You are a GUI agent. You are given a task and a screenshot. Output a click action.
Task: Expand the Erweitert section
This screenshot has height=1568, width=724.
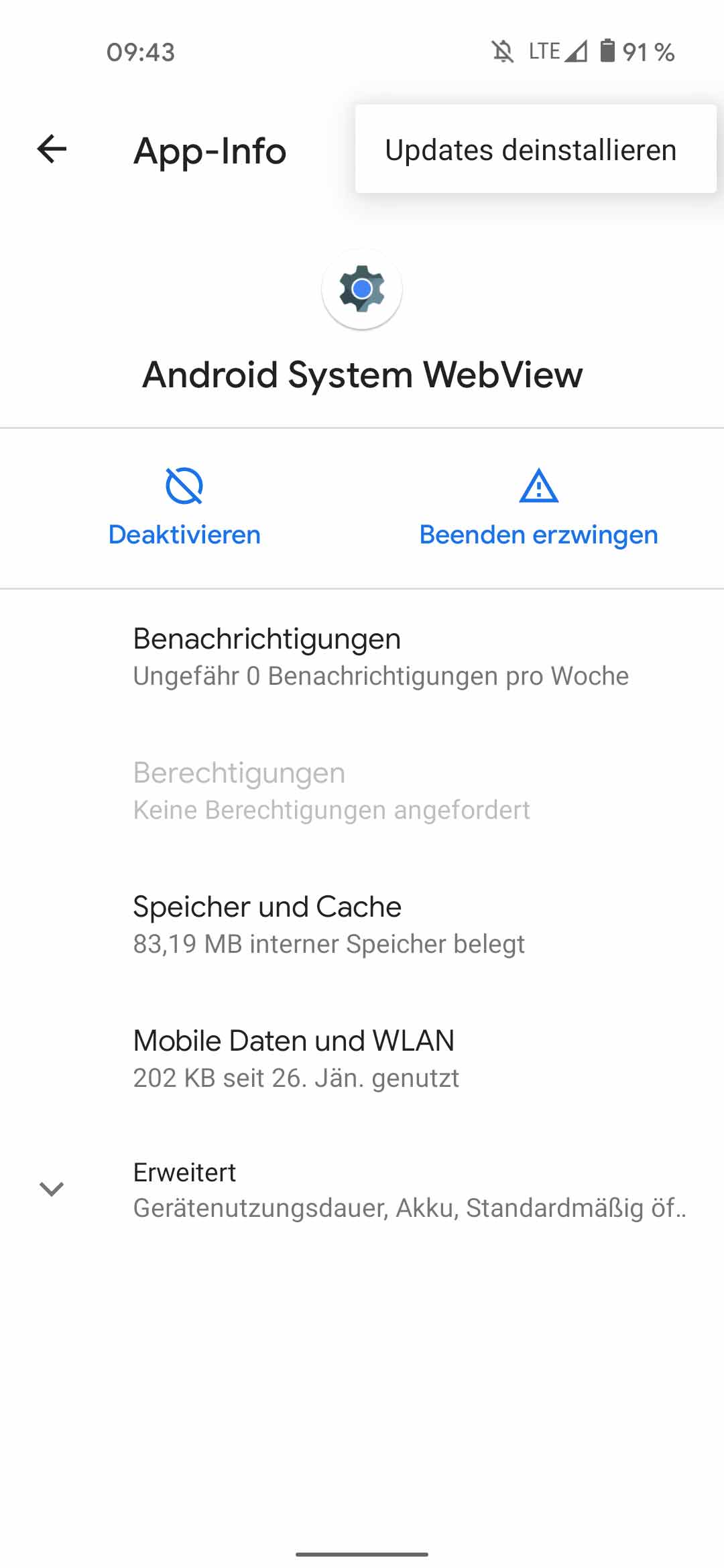pos(362,1190)
